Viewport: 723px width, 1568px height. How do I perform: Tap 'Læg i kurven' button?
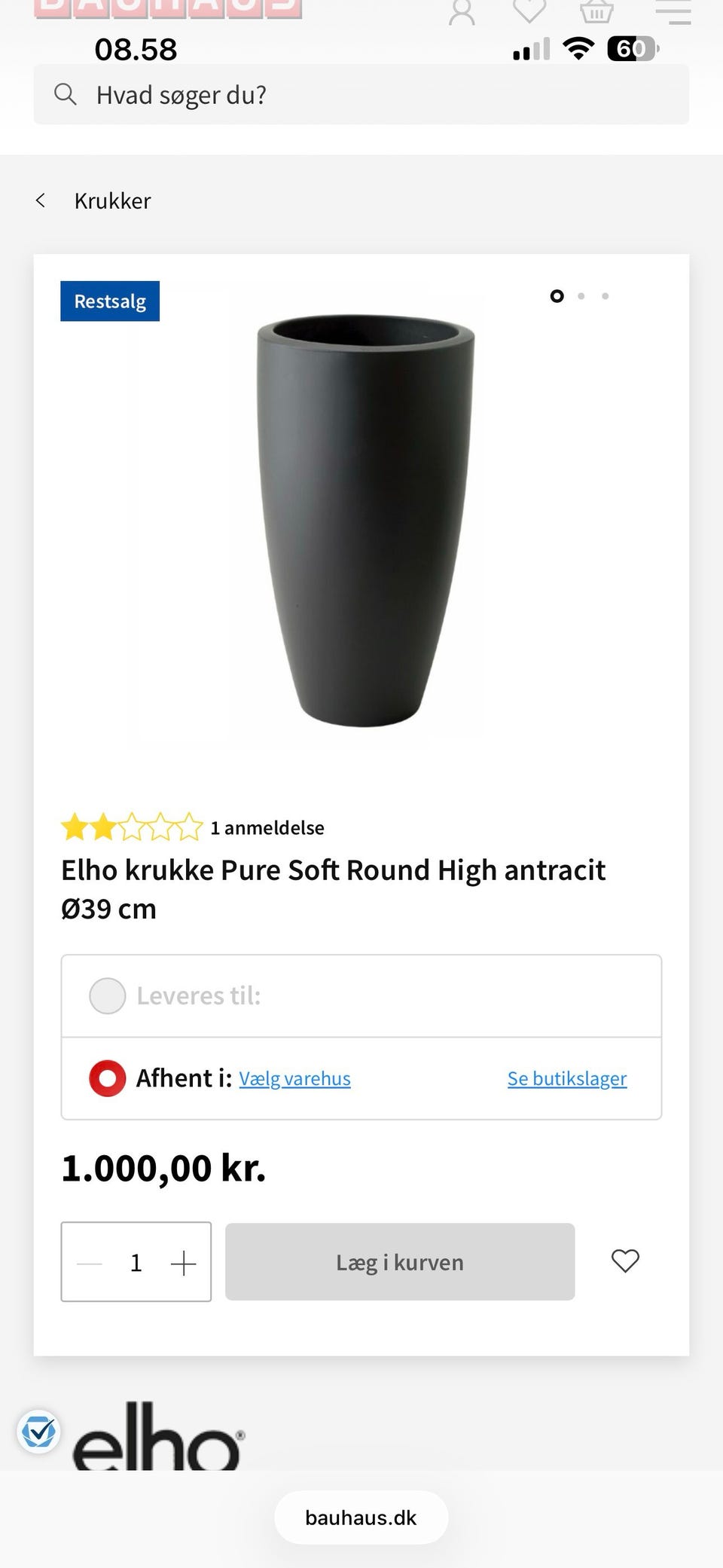400,1262
